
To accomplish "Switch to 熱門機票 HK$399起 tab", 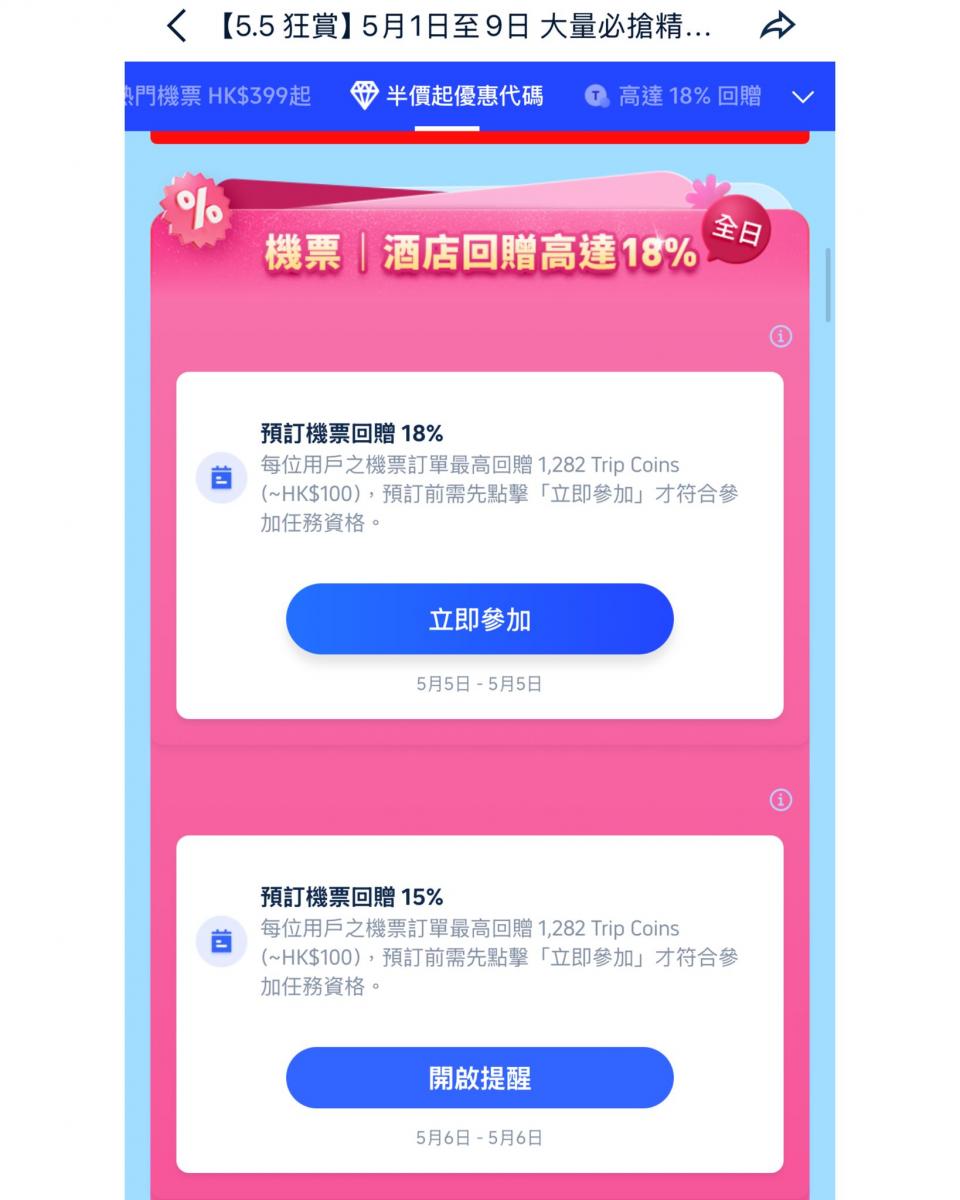I will (x=217, y=96).
